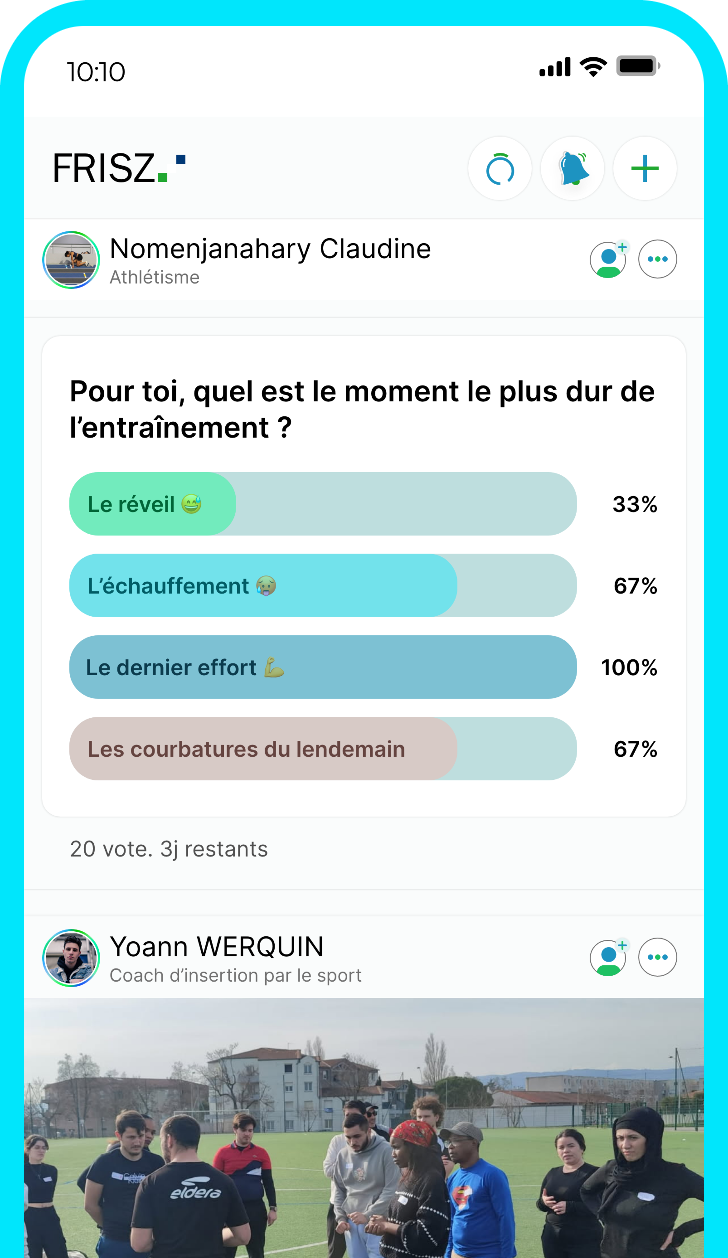Image resolution: width=728 pixels, height=1258 pixels.
Task: Vote for "L'échauffement" option
Action: tap(322, 586)
